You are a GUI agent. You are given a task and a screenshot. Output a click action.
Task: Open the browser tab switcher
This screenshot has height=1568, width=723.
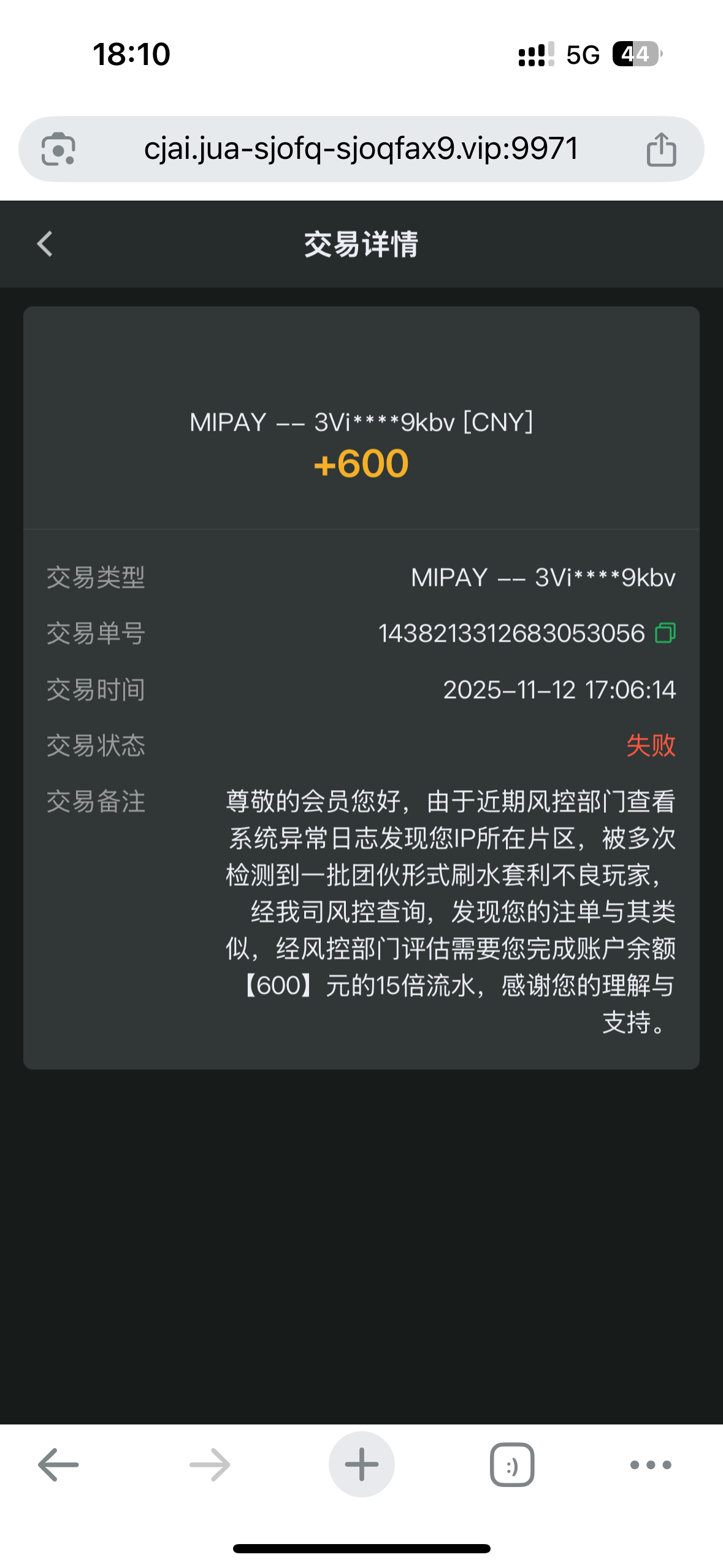[x=512, y=1465]
